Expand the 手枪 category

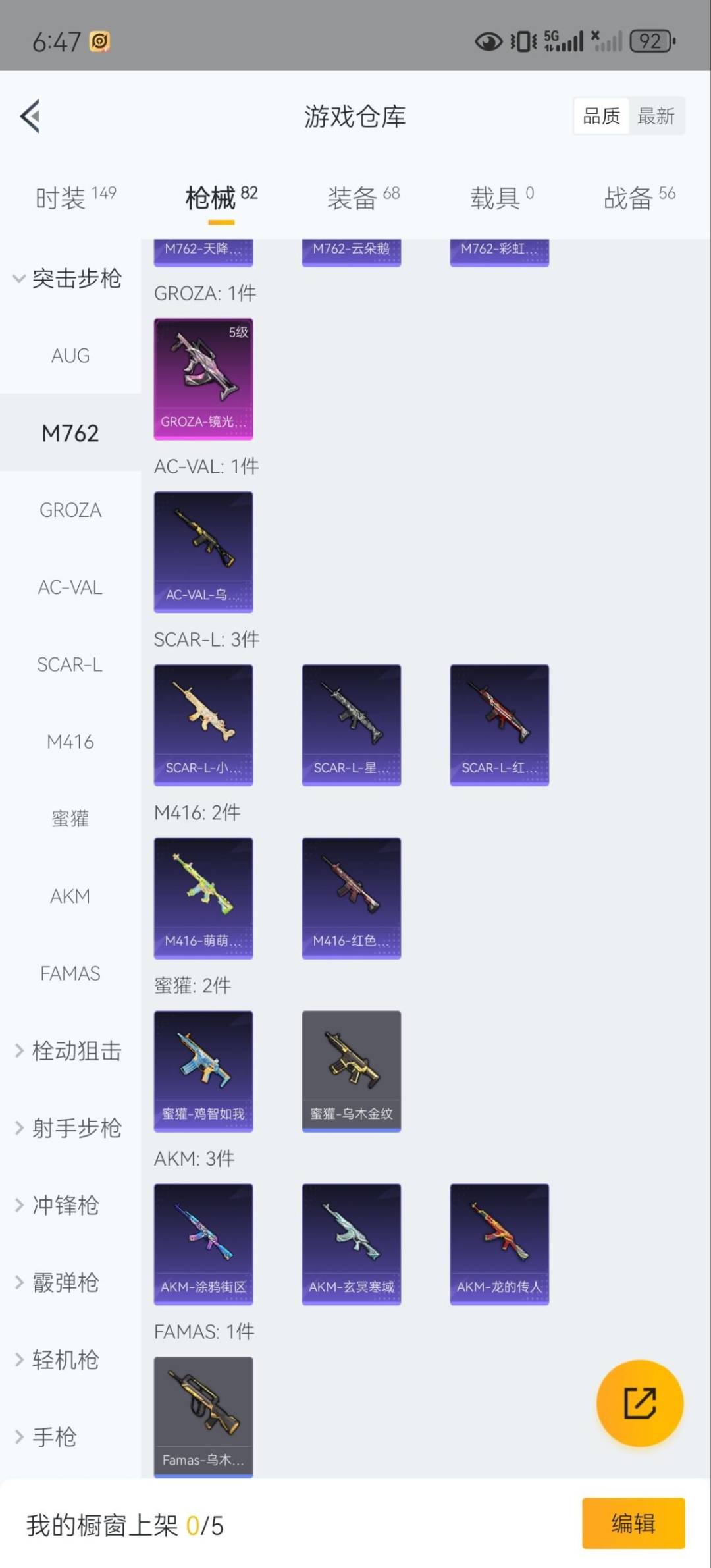[x=47, y=1437]
